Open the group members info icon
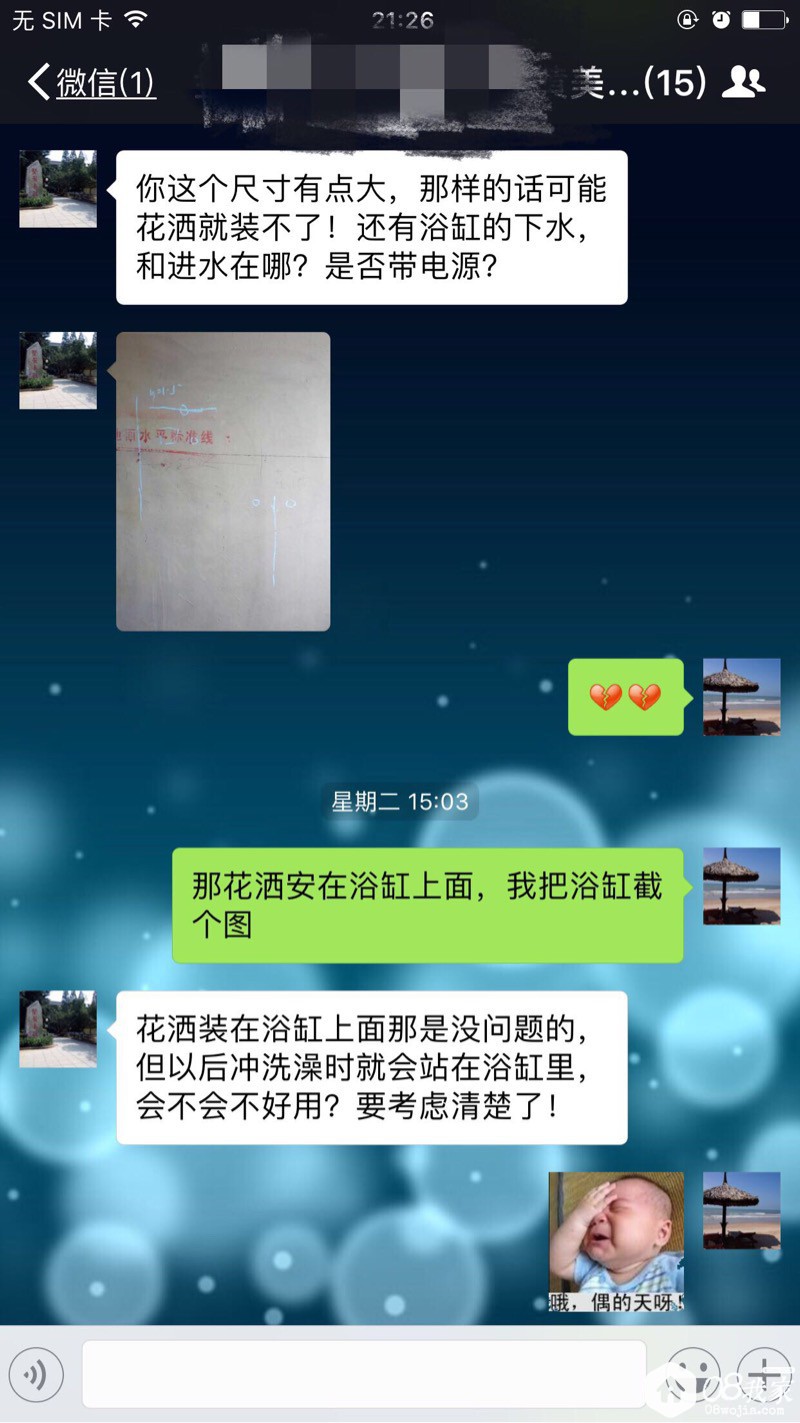Viewport: 800px width, 1423px height. [743, 82]
